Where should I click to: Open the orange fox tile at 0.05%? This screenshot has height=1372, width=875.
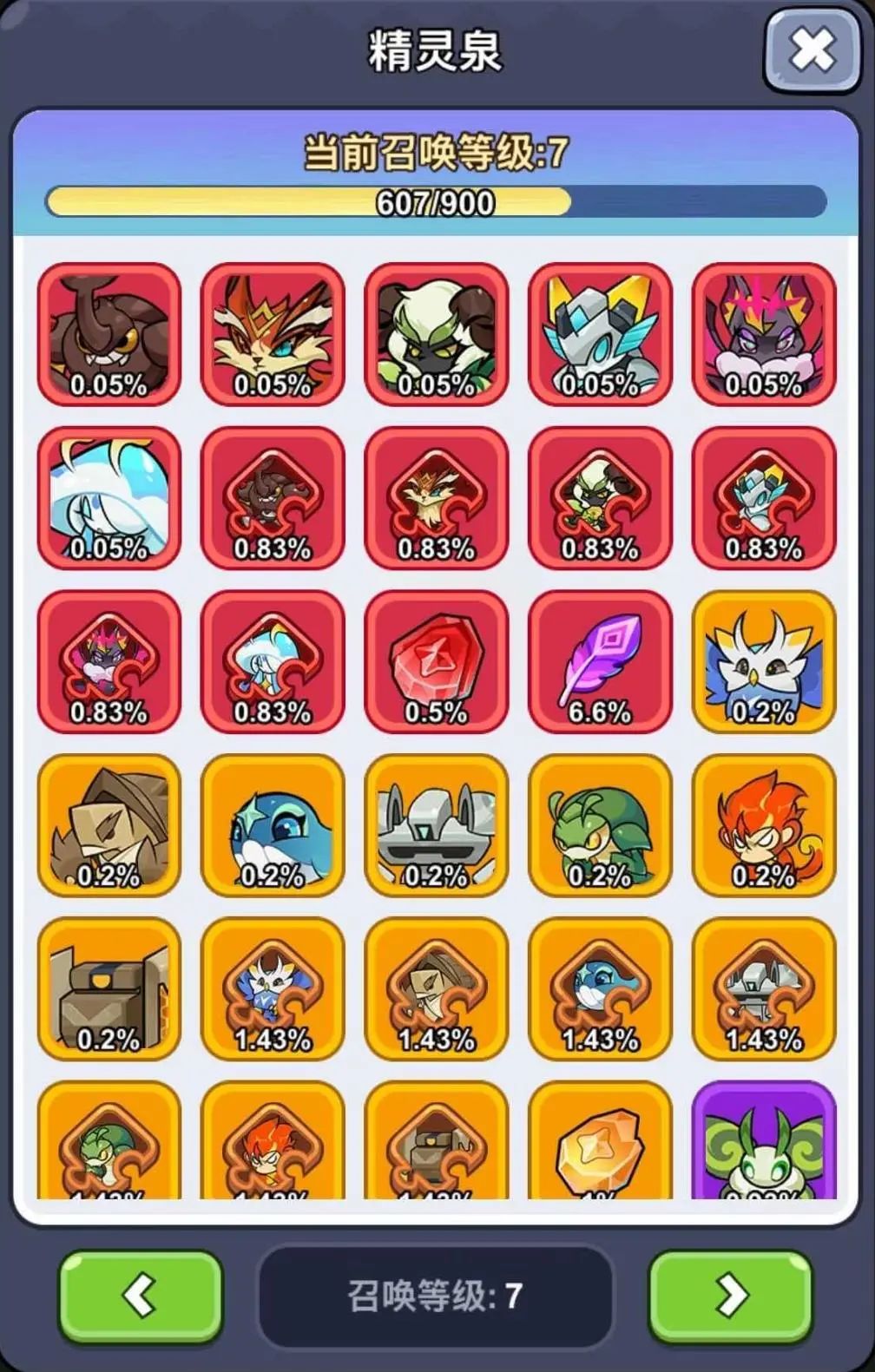pos(273,334)
